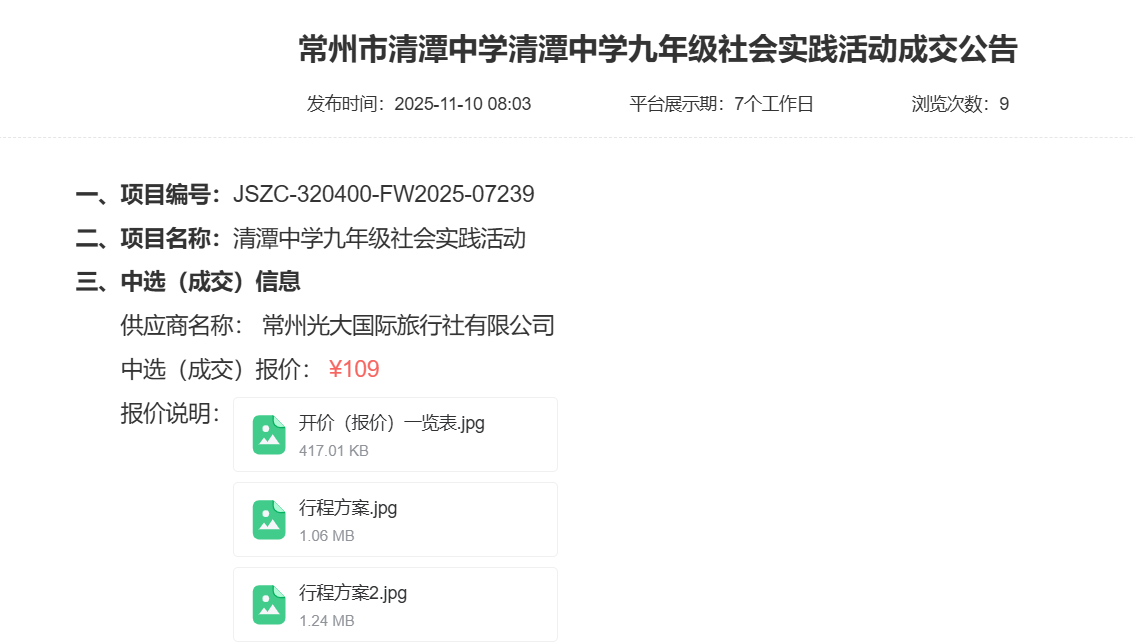Open the 开价（报价）一览表.jpg attachment
Viewport: 1135px width, 642px height.
click(x=391, y=424)
